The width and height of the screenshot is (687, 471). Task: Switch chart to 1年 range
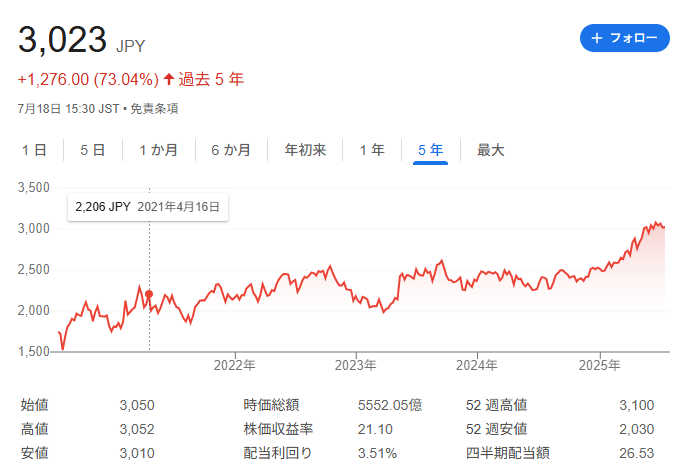(x=372, y=150)
